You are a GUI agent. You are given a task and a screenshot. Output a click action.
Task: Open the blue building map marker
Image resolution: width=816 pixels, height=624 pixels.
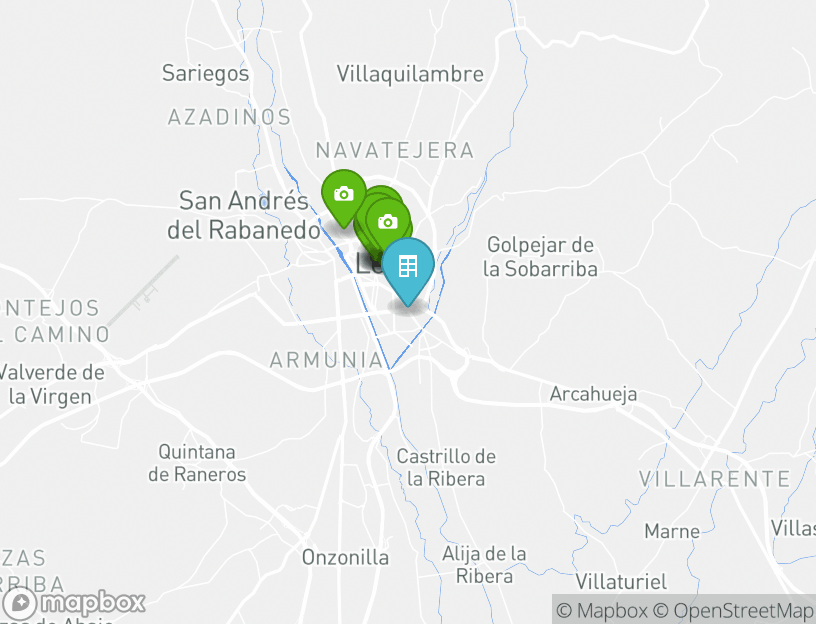pyautogui.click(x=407, y=267)
